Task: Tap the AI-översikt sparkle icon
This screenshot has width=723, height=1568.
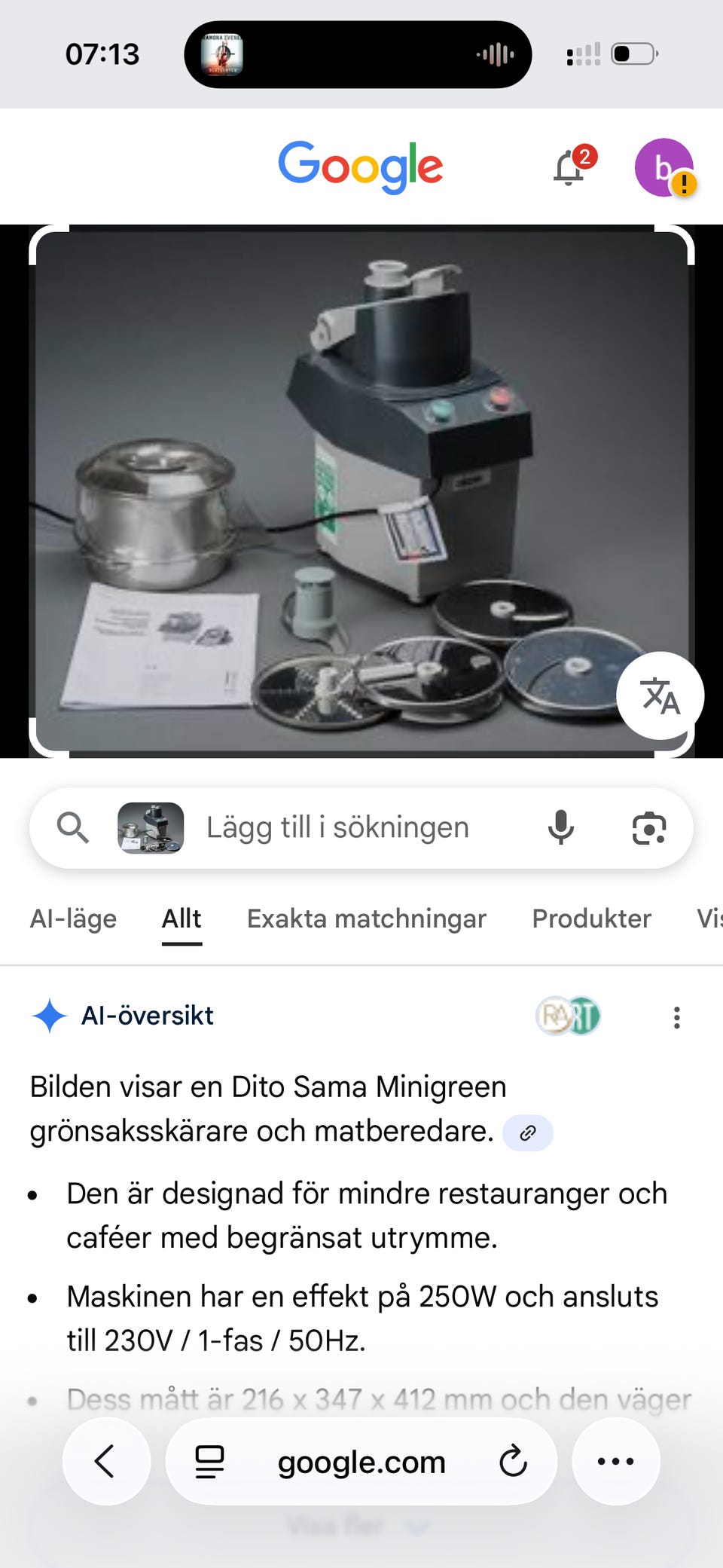Action: tap(50, 1016)
